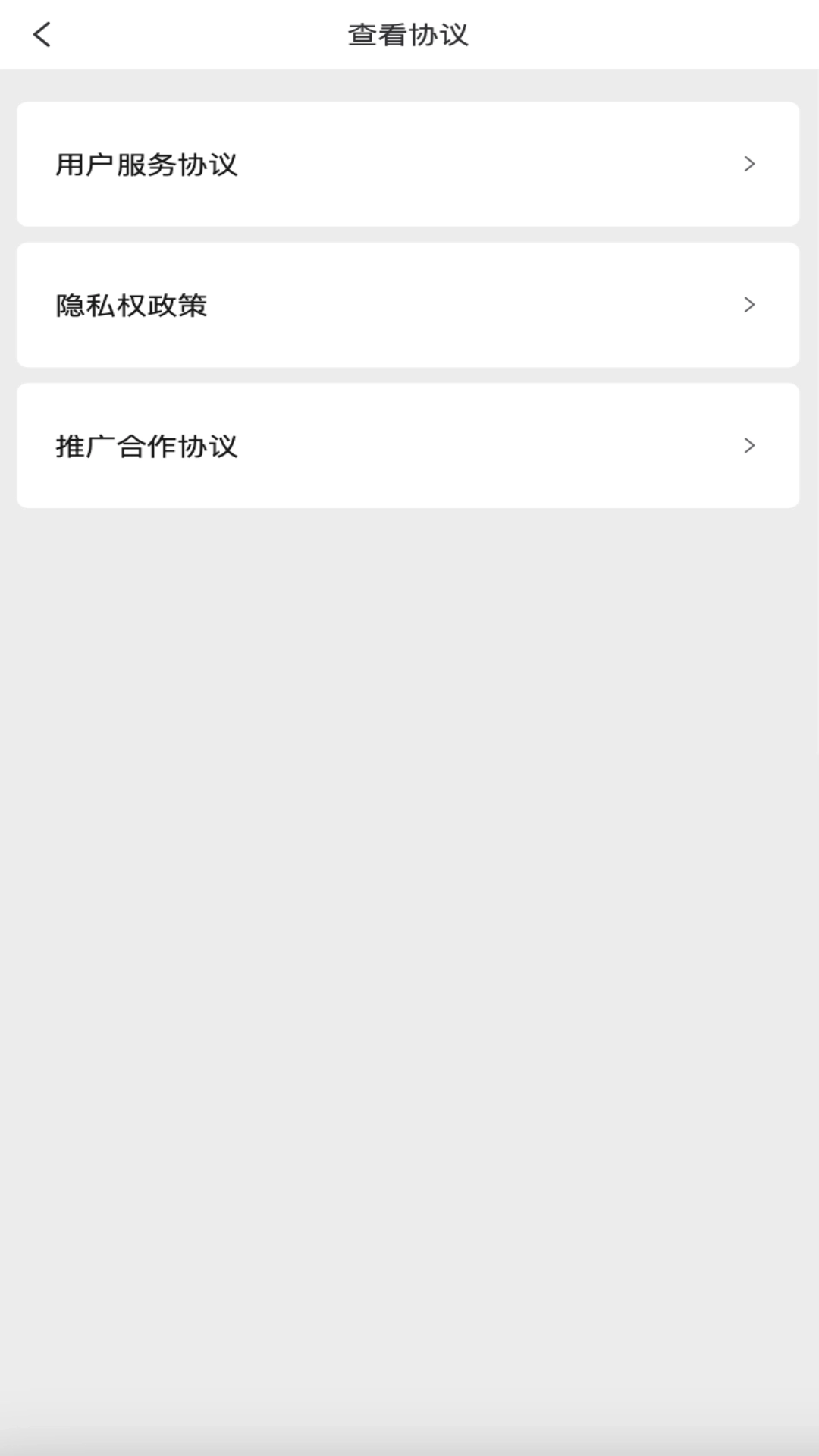The width and height of the screenshot is (819, 1456).
Task: Expand the 隐私权政策 entry
Action: point(409,304)
